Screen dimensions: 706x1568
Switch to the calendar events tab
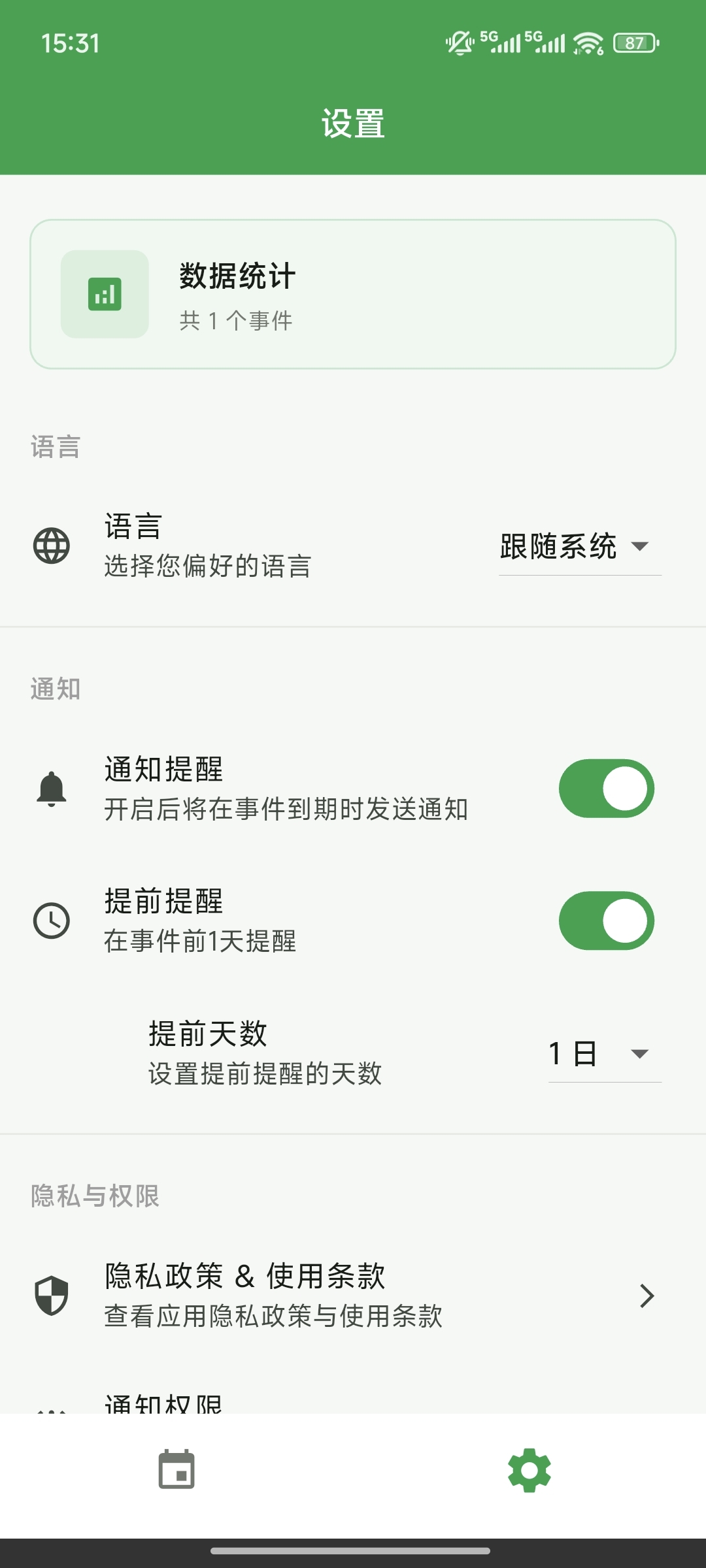point(176,1470)
